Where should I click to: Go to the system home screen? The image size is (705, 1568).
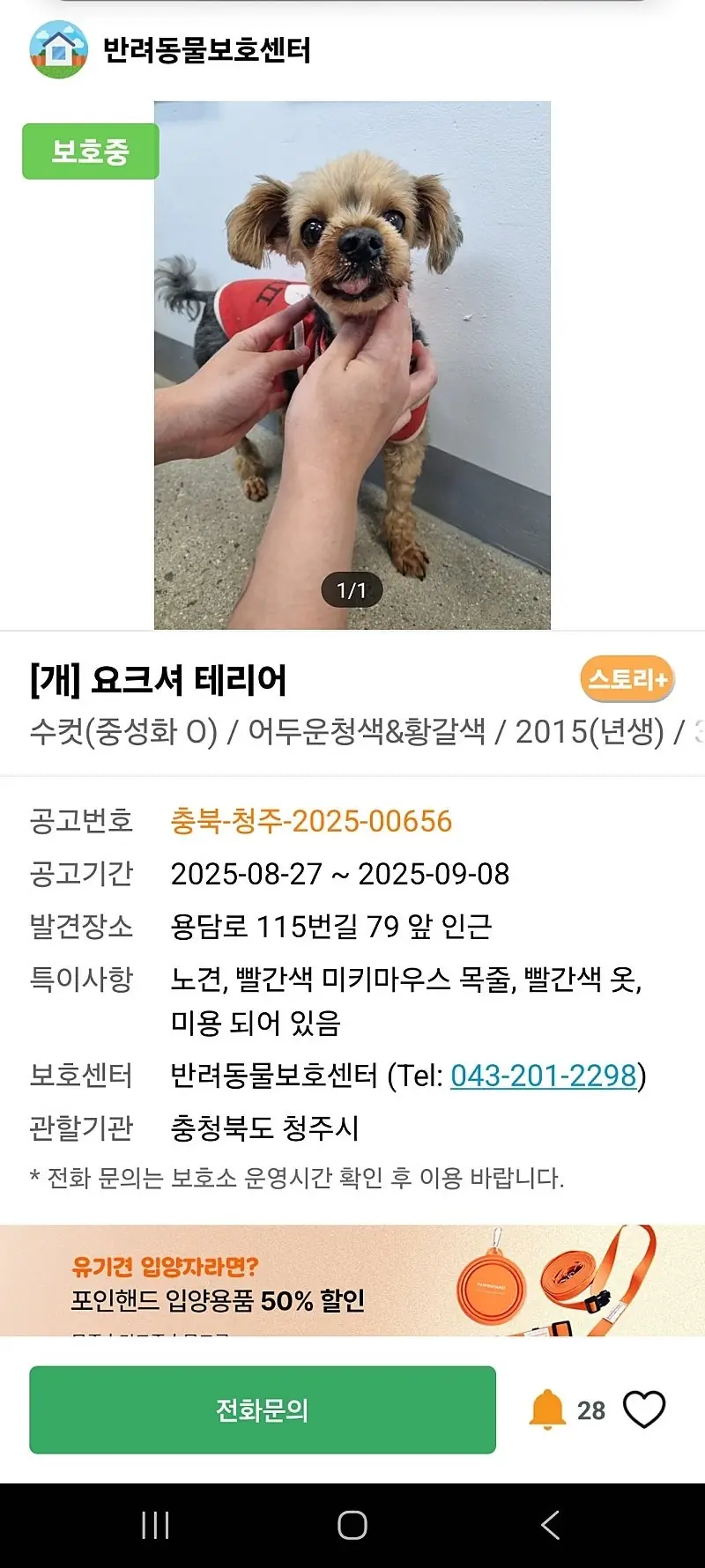click(352, 1525)
